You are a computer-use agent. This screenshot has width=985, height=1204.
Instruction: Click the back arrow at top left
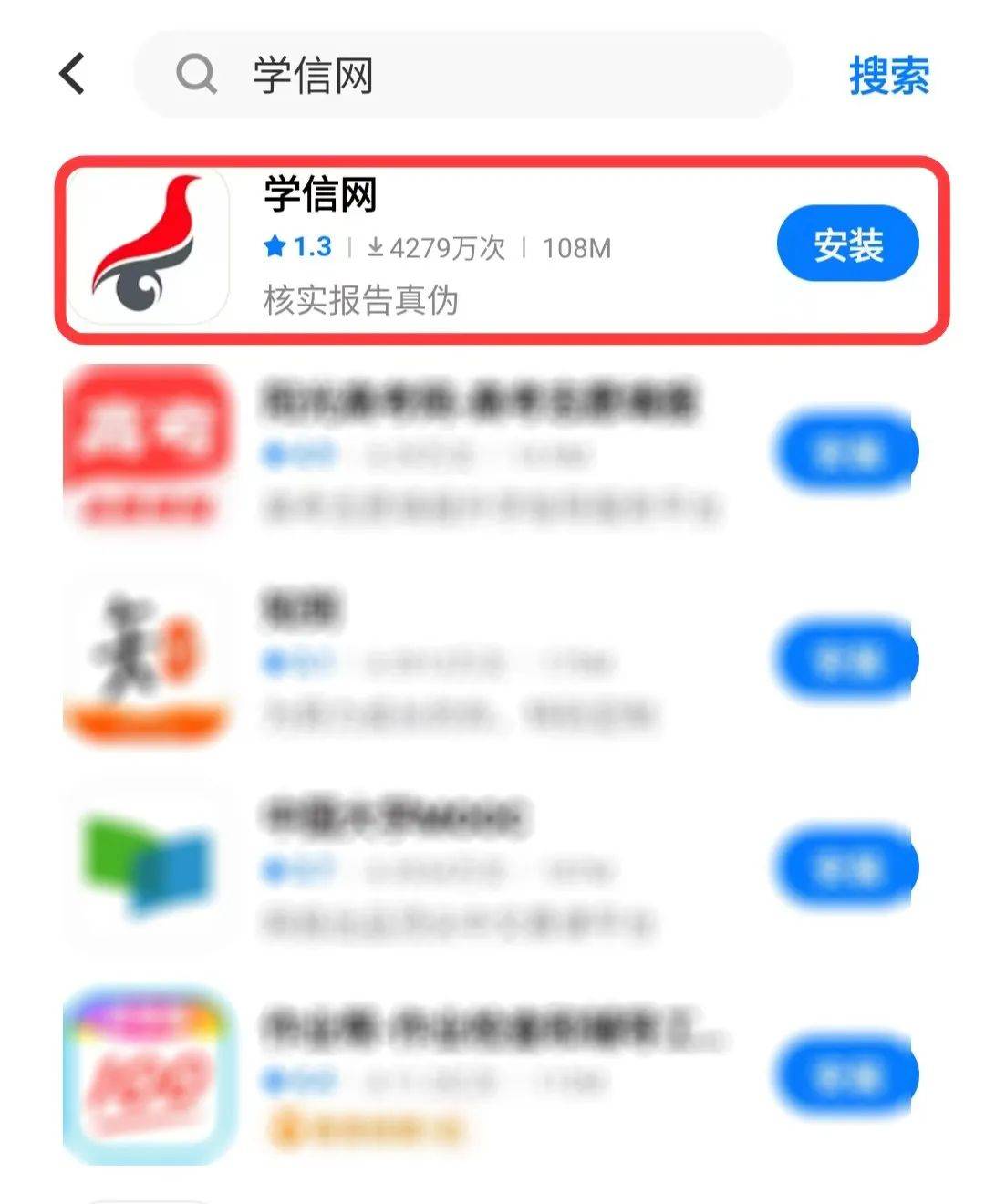click(73, 75)
